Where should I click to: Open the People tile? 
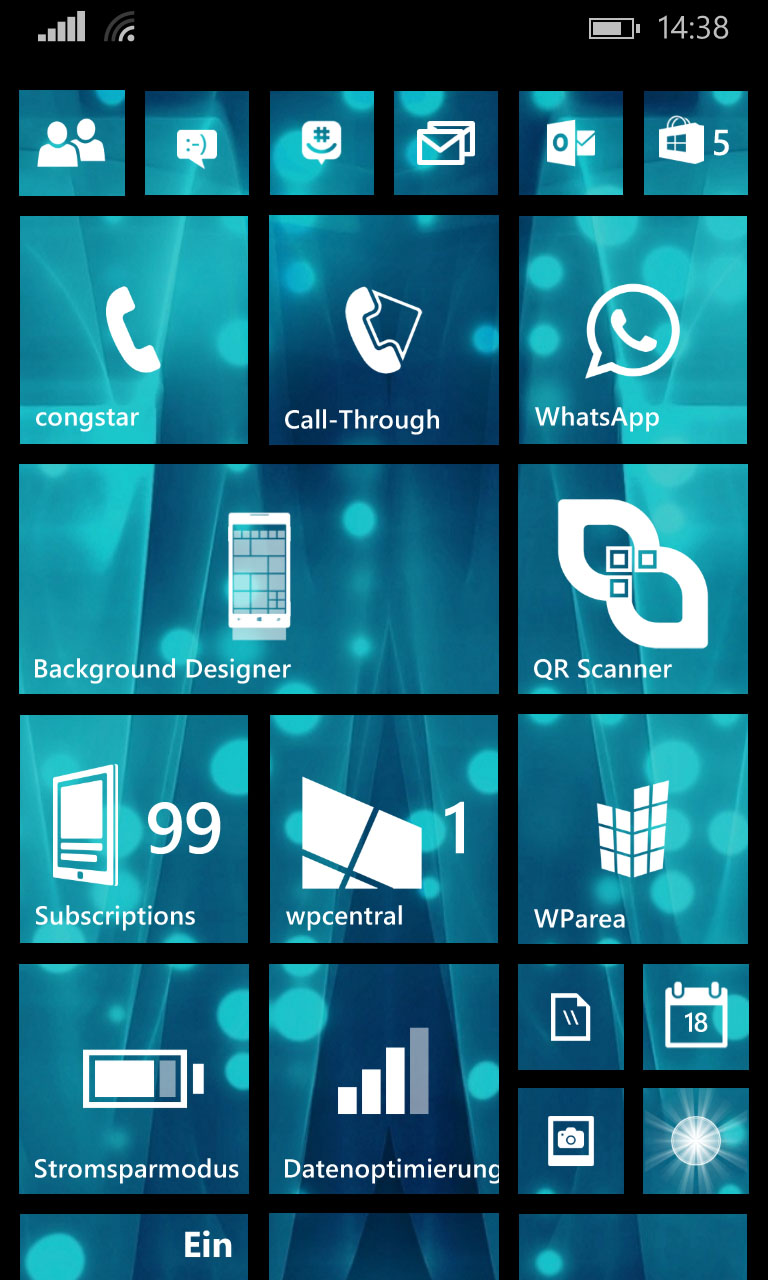[x=72, y=143]
